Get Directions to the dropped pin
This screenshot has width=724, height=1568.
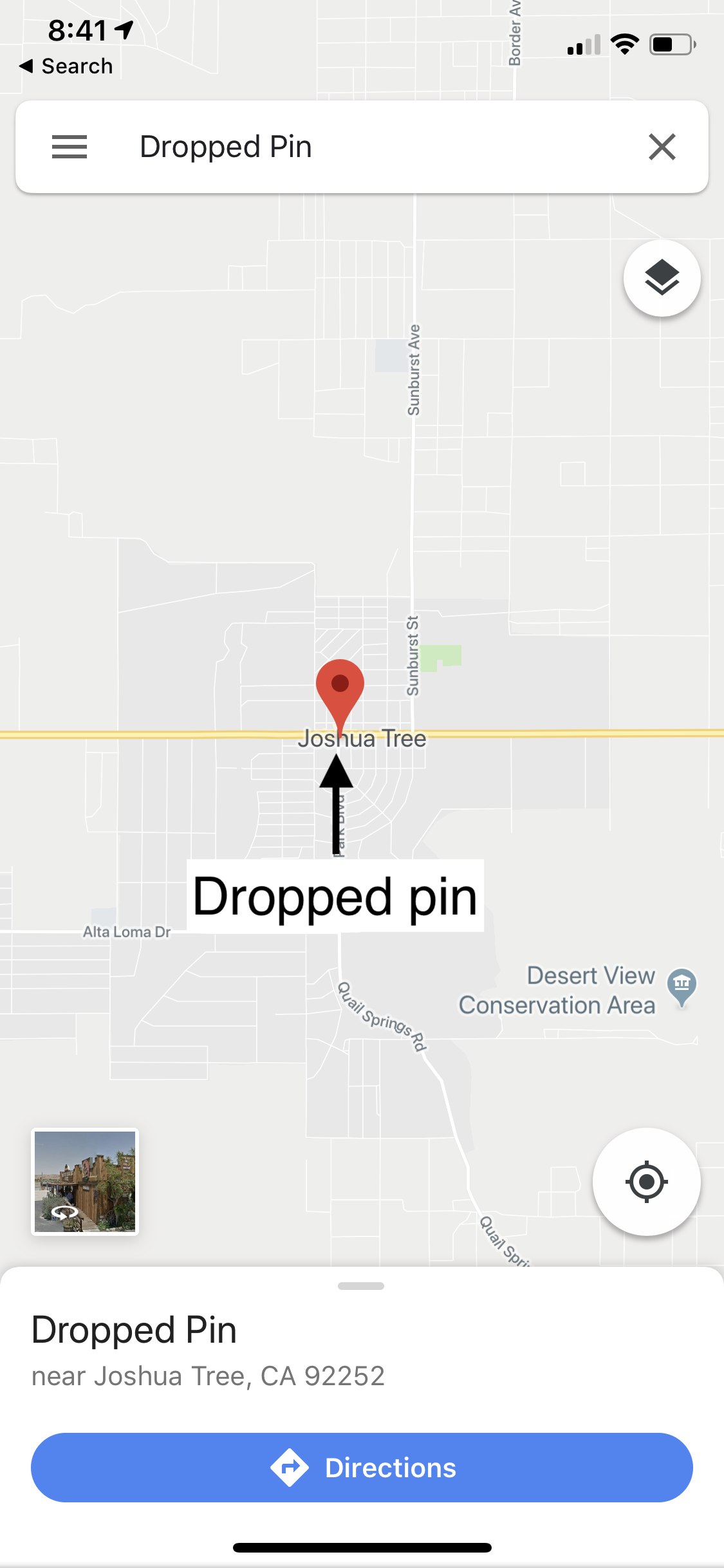tap(362, 1468)
